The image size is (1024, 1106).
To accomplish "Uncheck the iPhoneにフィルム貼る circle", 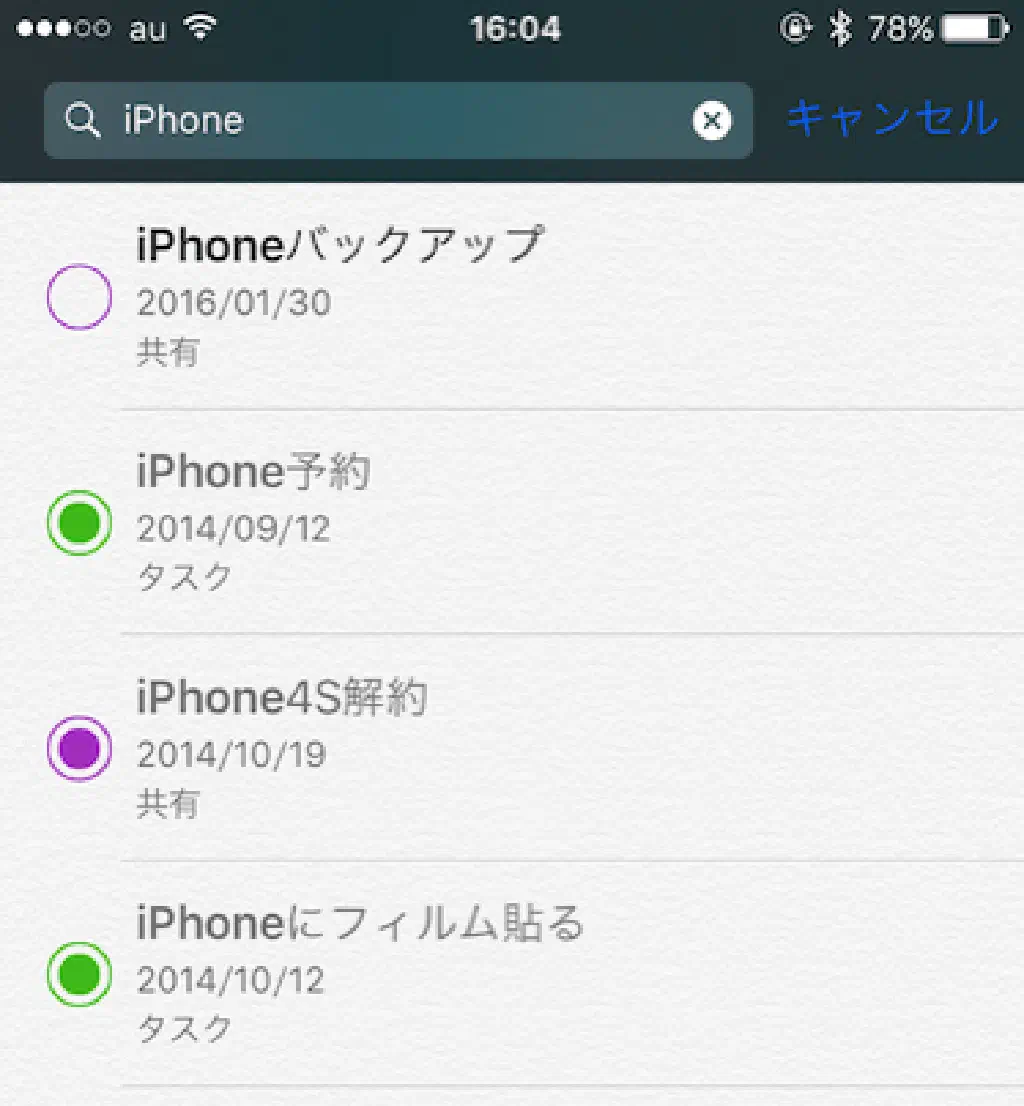I will [x=79, y=974].
